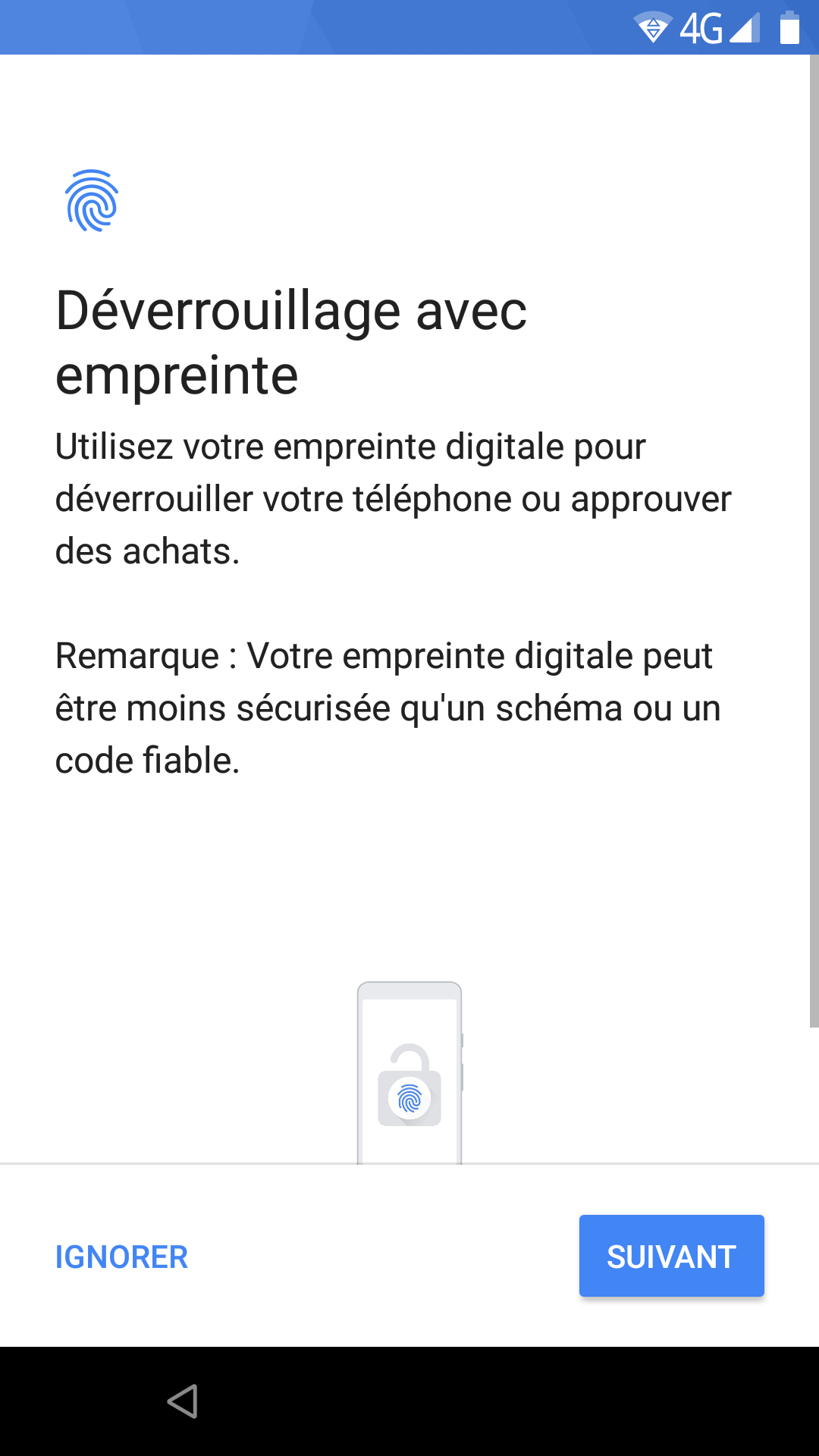Screen dimensions: 819x1456
Task: Tap SUIVANT to continue fingerprint setup
Action: (x=671, y=1256)
